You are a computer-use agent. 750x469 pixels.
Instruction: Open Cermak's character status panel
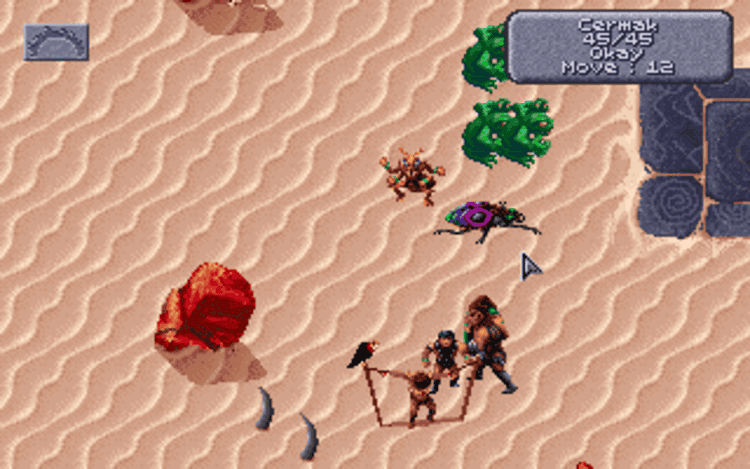tap(619, 46)
